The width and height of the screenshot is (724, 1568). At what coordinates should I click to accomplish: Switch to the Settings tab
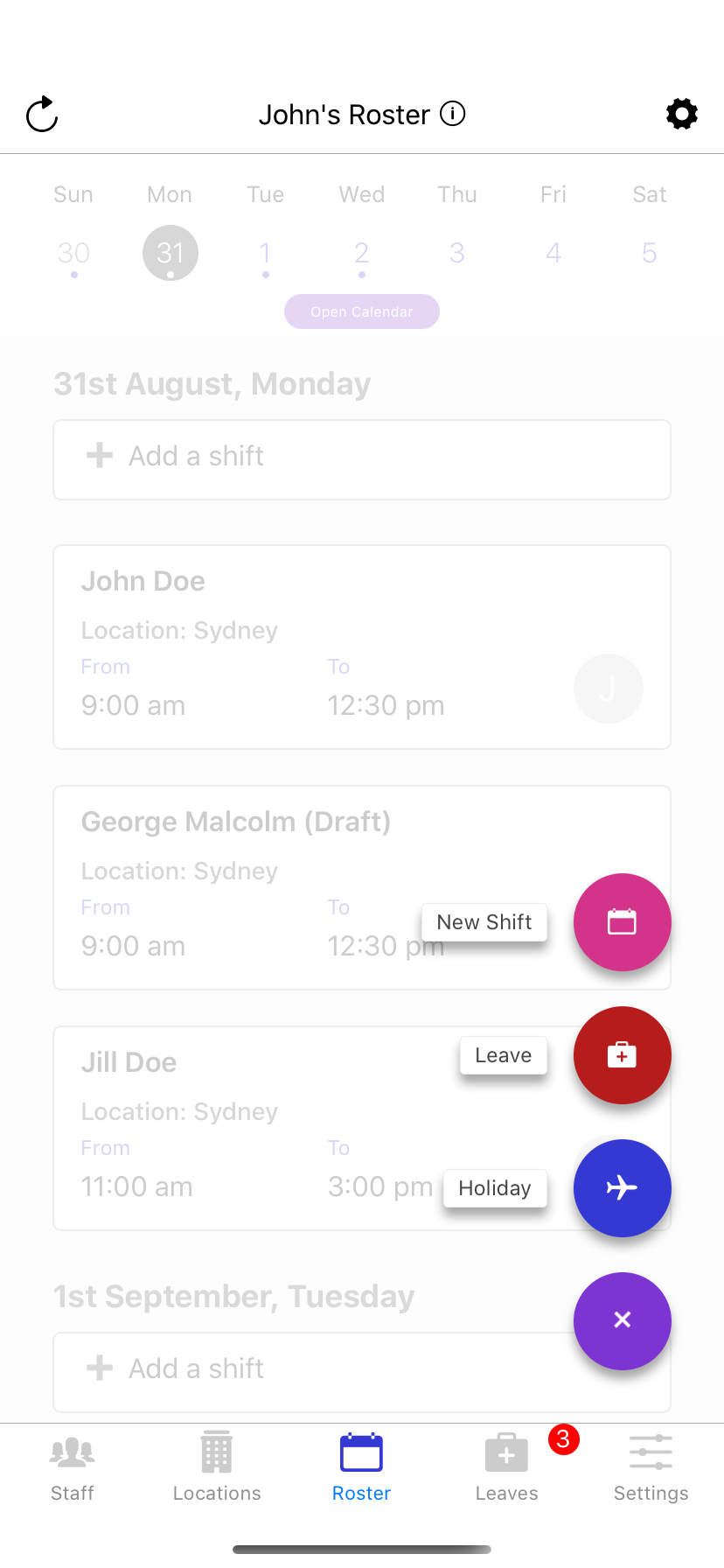(651, 1466)
